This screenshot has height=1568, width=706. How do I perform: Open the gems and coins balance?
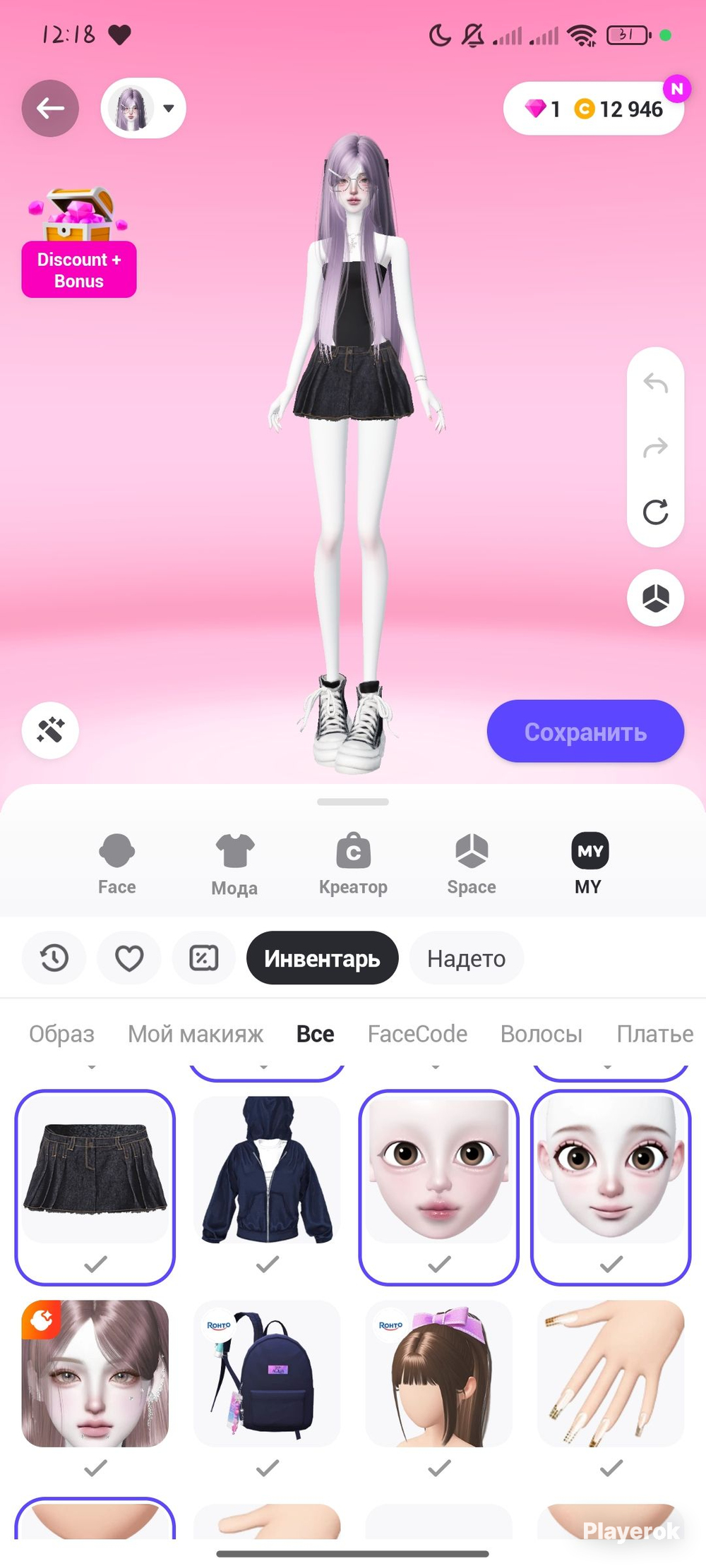coord(594,109)
